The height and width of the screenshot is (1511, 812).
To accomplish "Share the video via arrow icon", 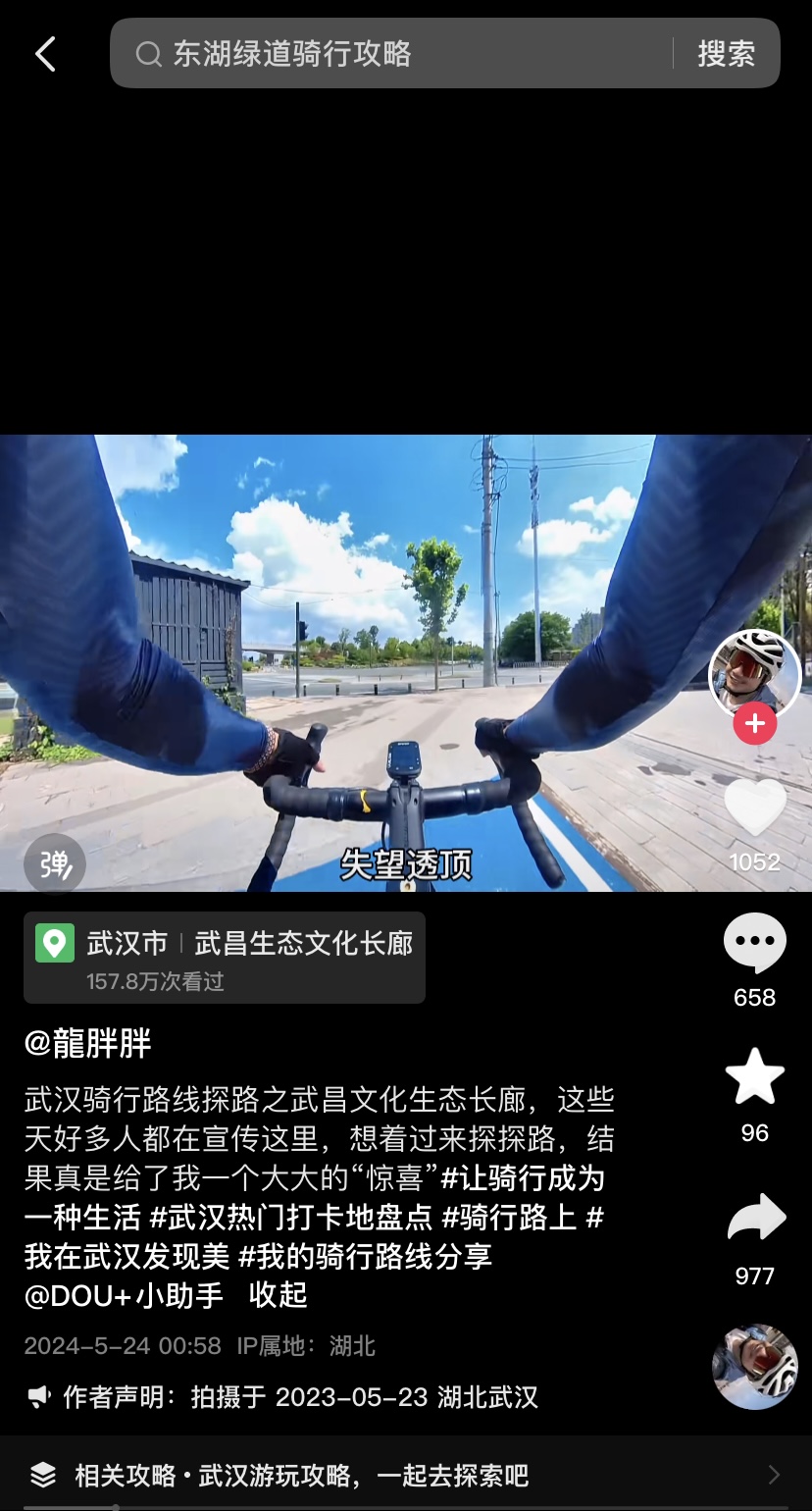I will (x=756, y=1220).
